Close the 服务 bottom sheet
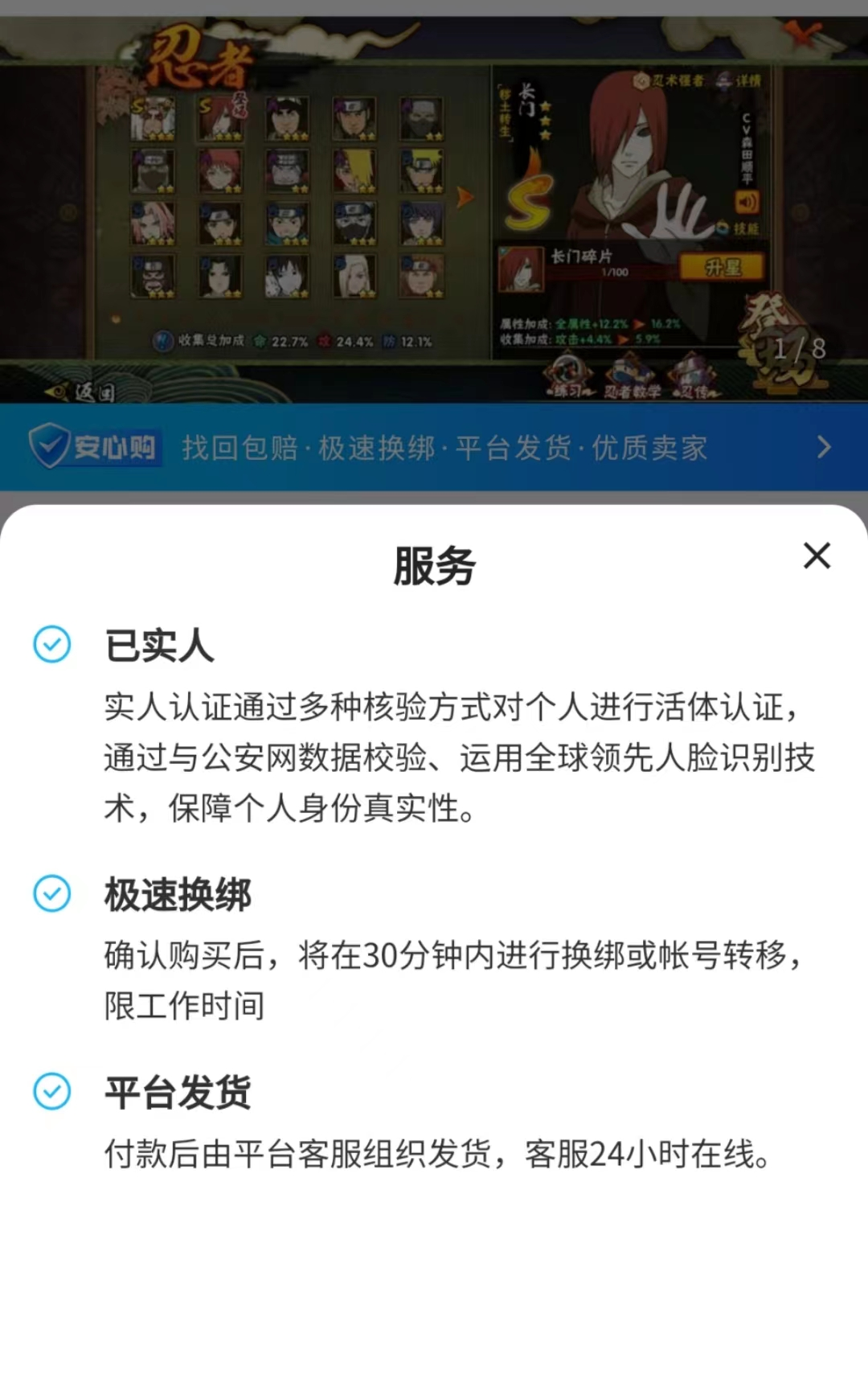The height and width of the screenshot is (1387, 868). pos(817,556)
